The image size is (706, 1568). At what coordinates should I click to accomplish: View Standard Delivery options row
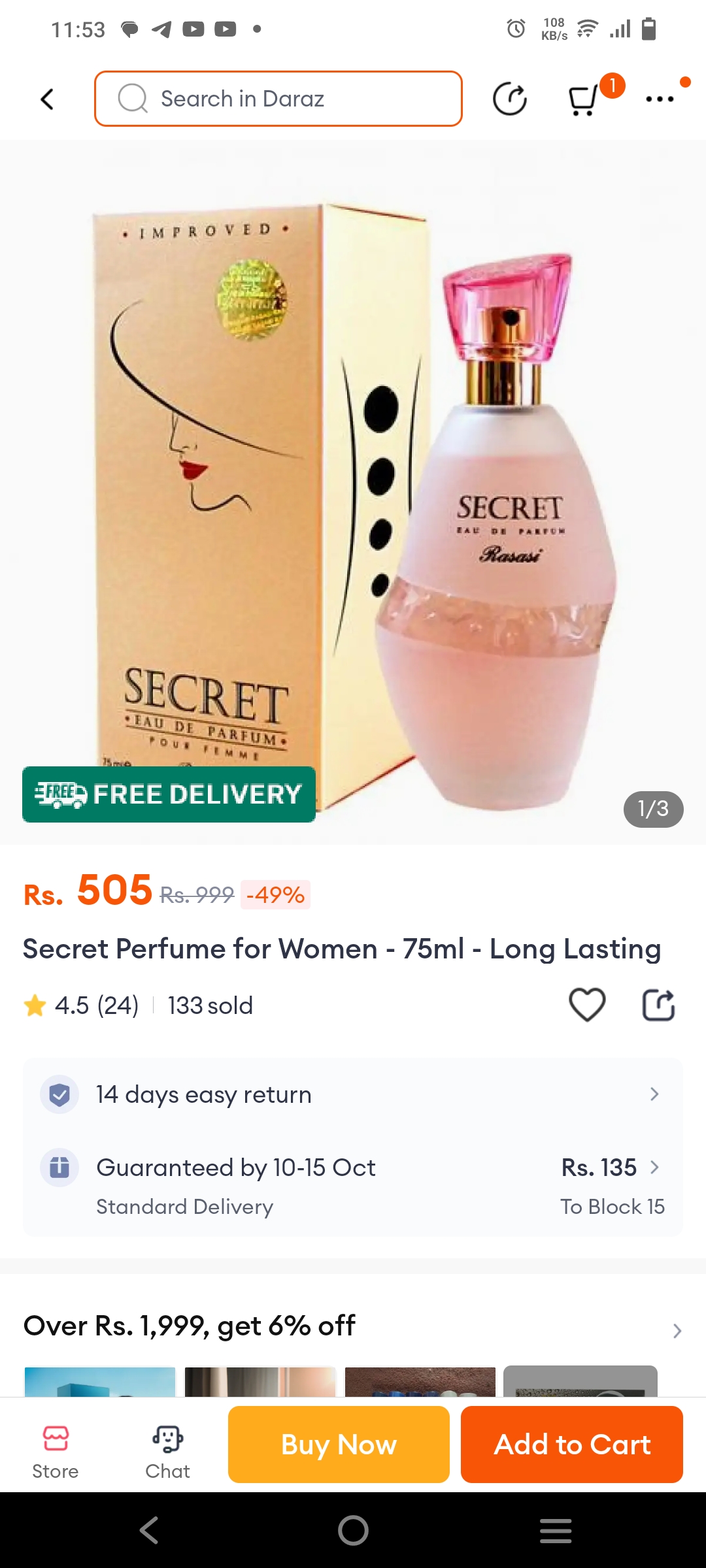pyautogui.click(x=353, y=1186)
